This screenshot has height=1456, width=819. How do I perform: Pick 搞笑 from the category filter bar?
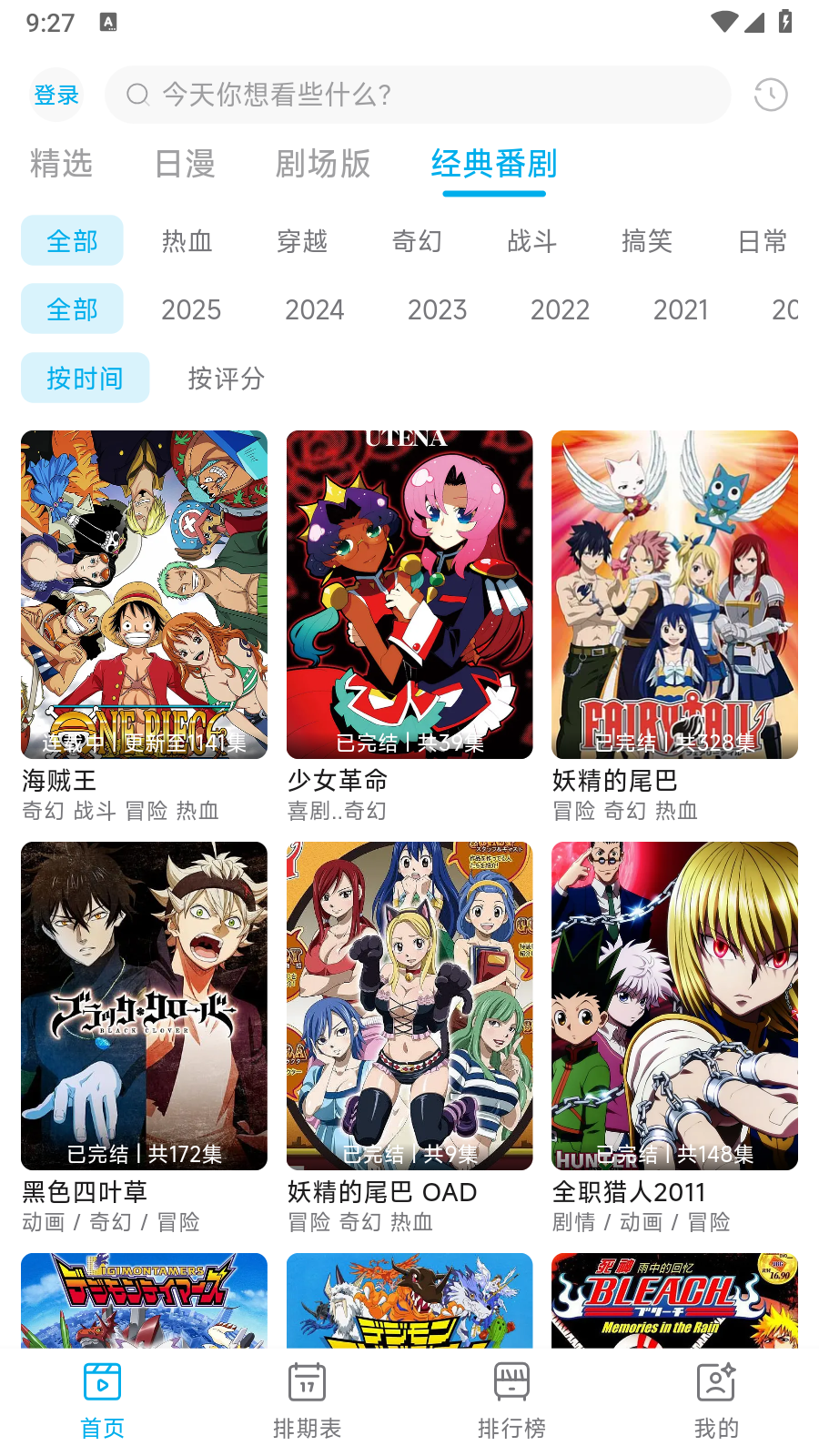[647, 241]
